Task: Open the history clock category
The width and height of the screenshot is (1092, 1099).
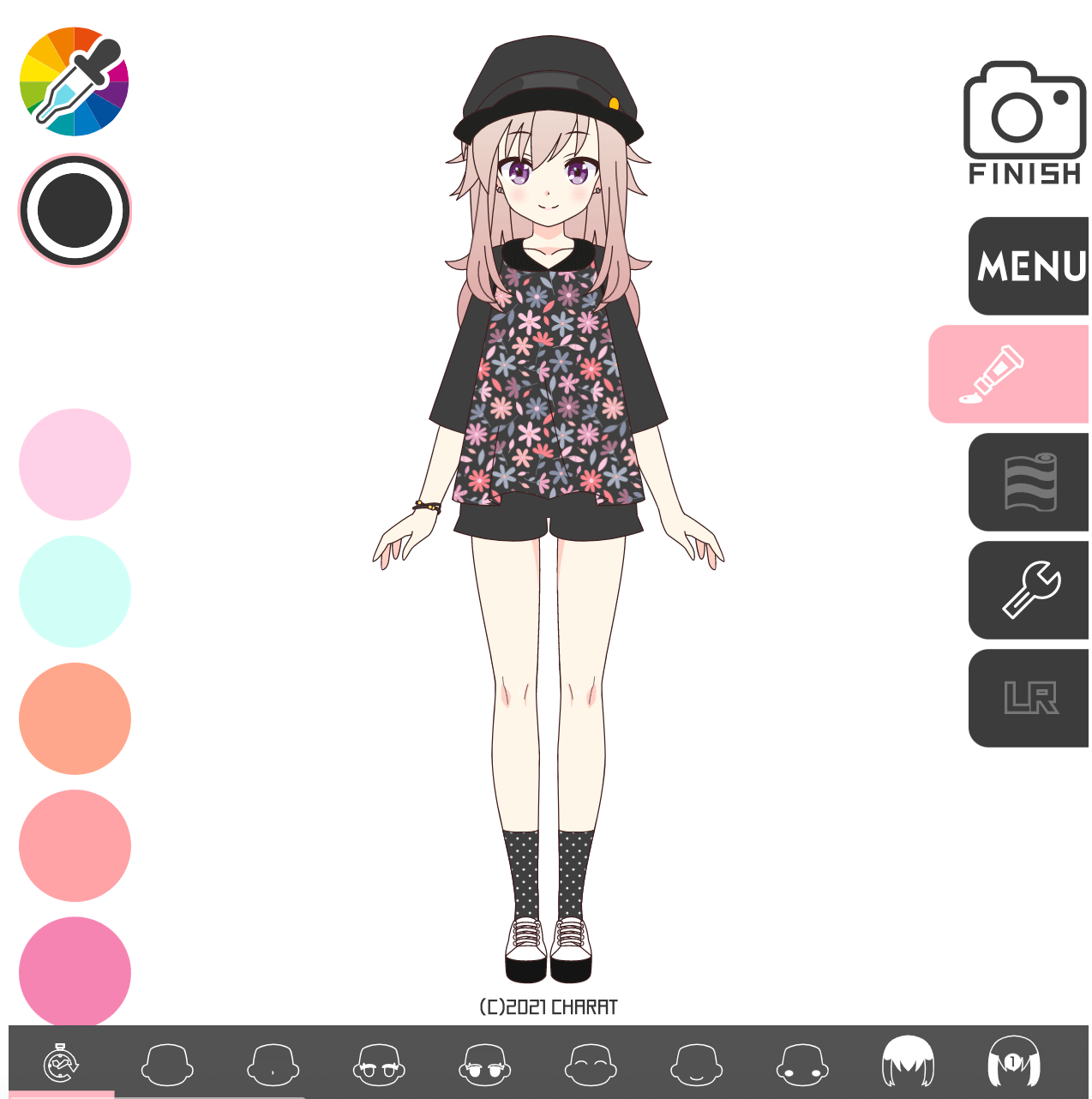Action: tap(61, 1064)
